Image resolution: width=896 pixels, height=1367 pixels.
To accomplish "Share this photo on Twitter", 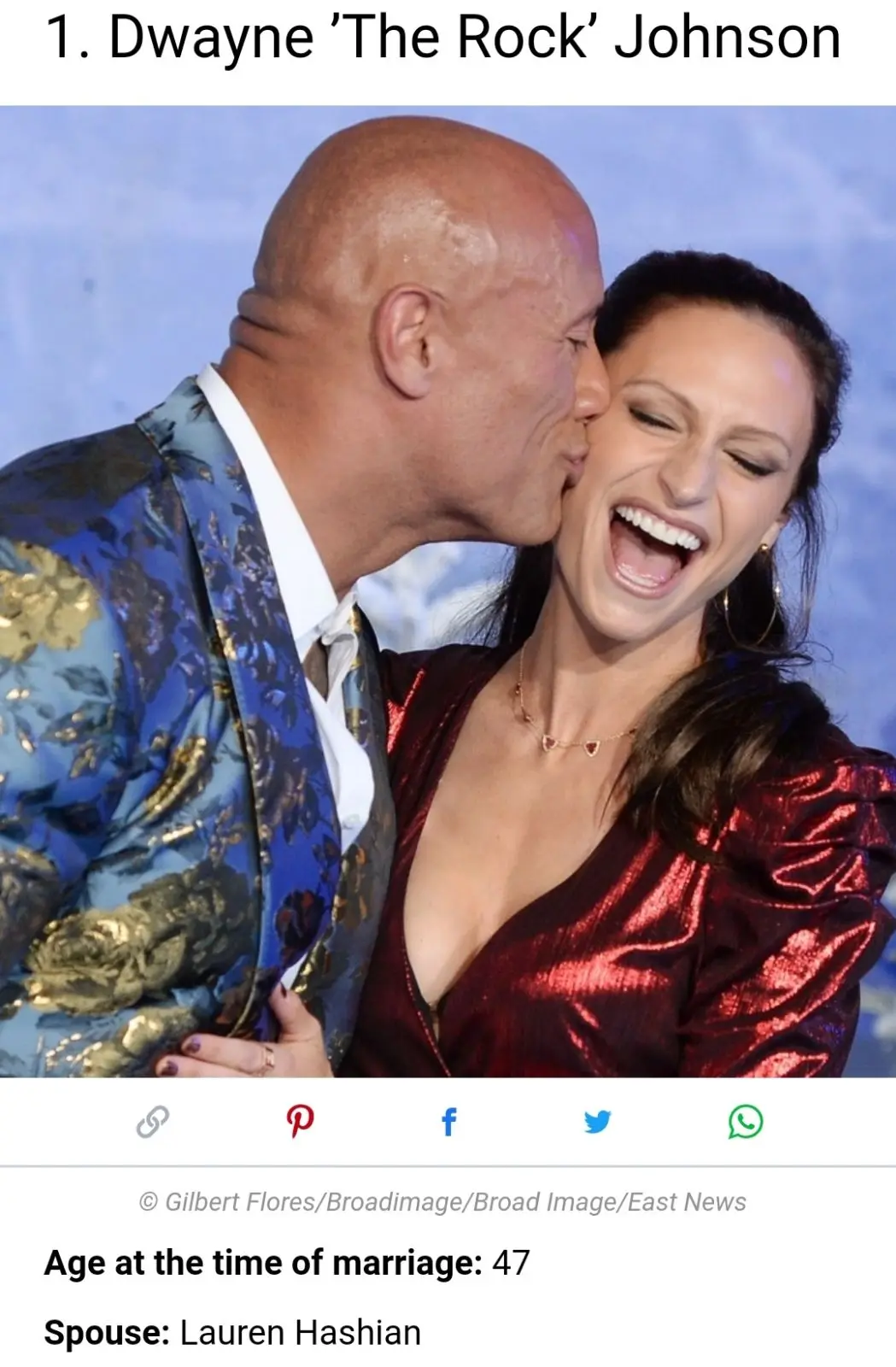I will click(x=597, y=1121).
